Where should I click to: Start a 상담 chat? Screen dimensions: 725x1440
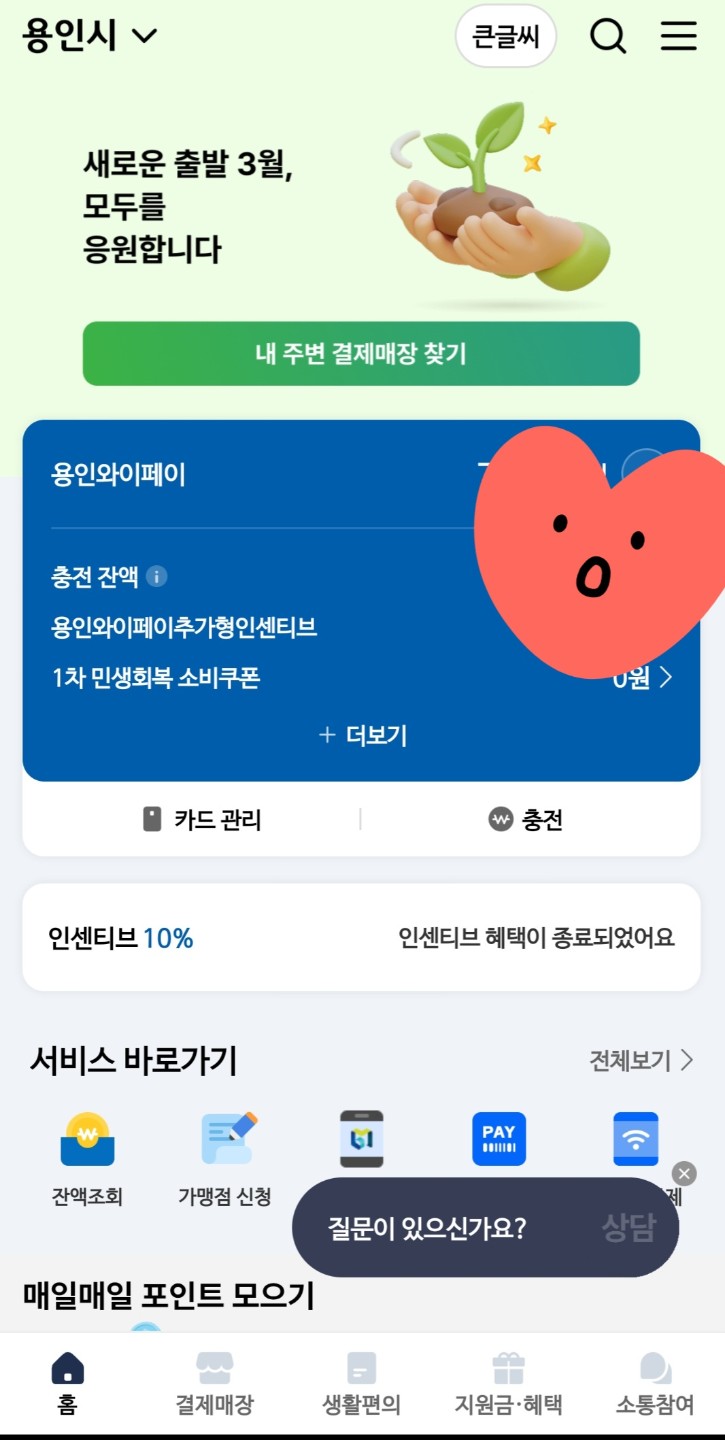628,1228
